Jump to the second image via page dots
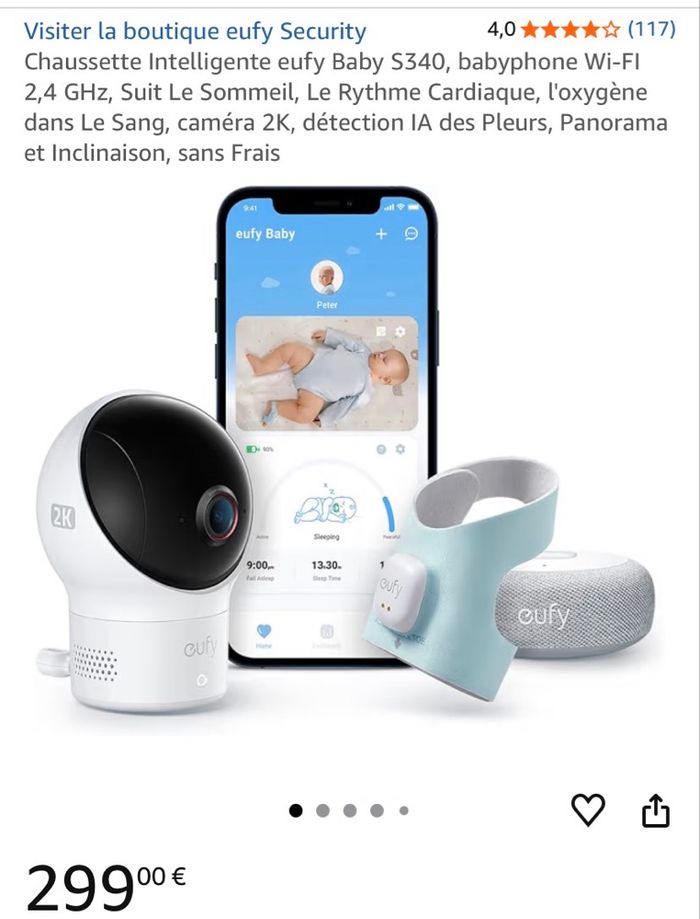Screen dimensions: 700x919 coord(323,811)
